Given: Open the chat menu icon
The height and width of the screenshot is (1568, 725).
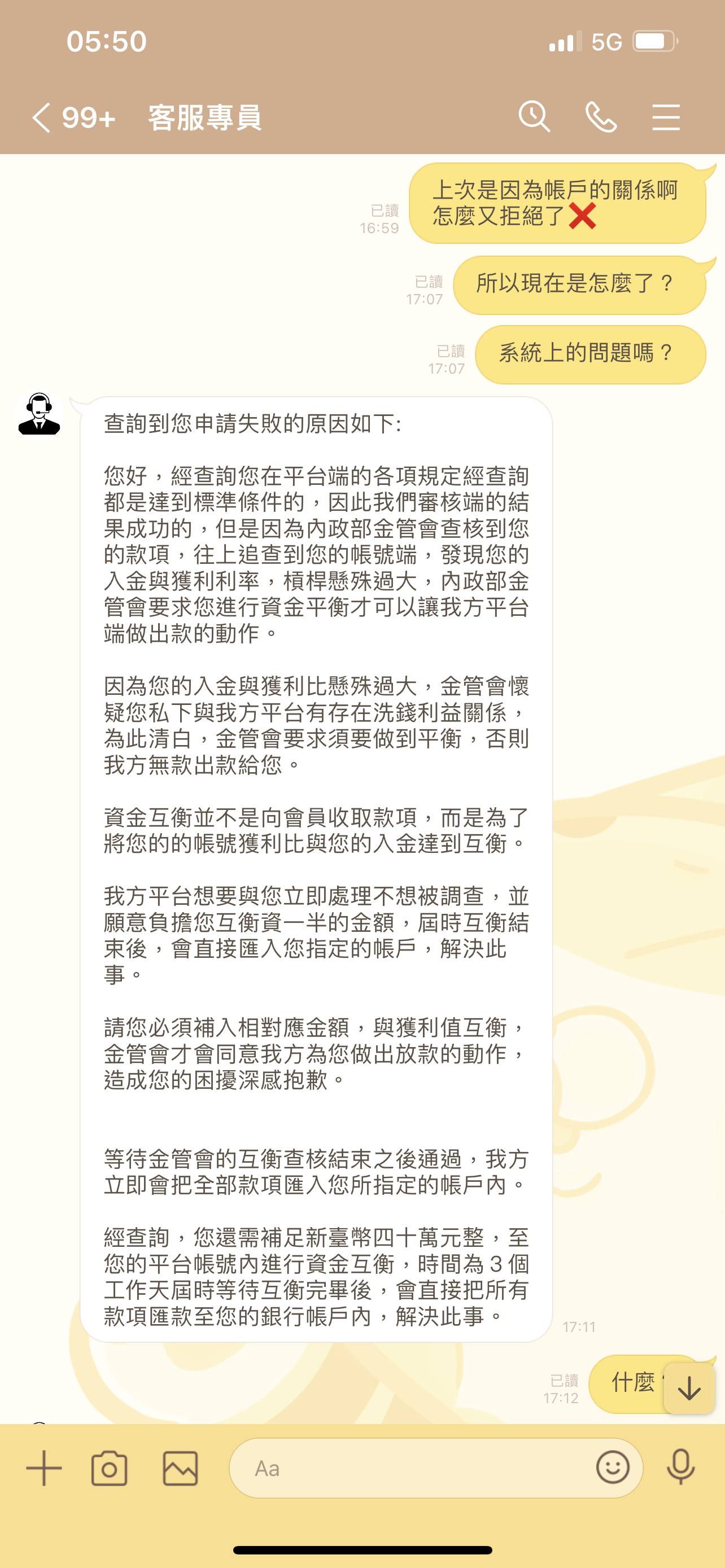Looking at the screenshot, I should pyautogui.click(x=666, y=117).
